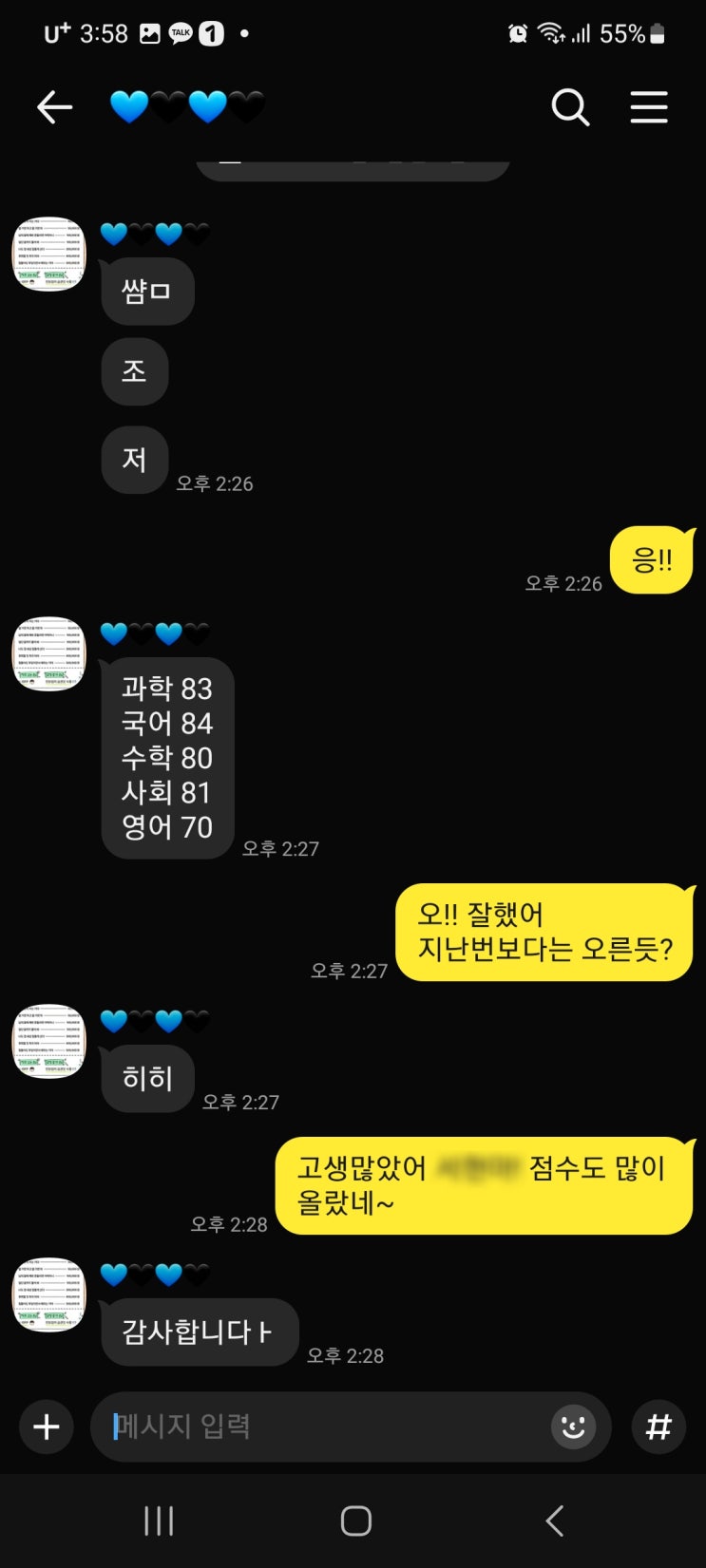Open the plus attachment menu
Image resolution: width=706 pixels, height=1568 pixels.
[x=47, y=1426]
